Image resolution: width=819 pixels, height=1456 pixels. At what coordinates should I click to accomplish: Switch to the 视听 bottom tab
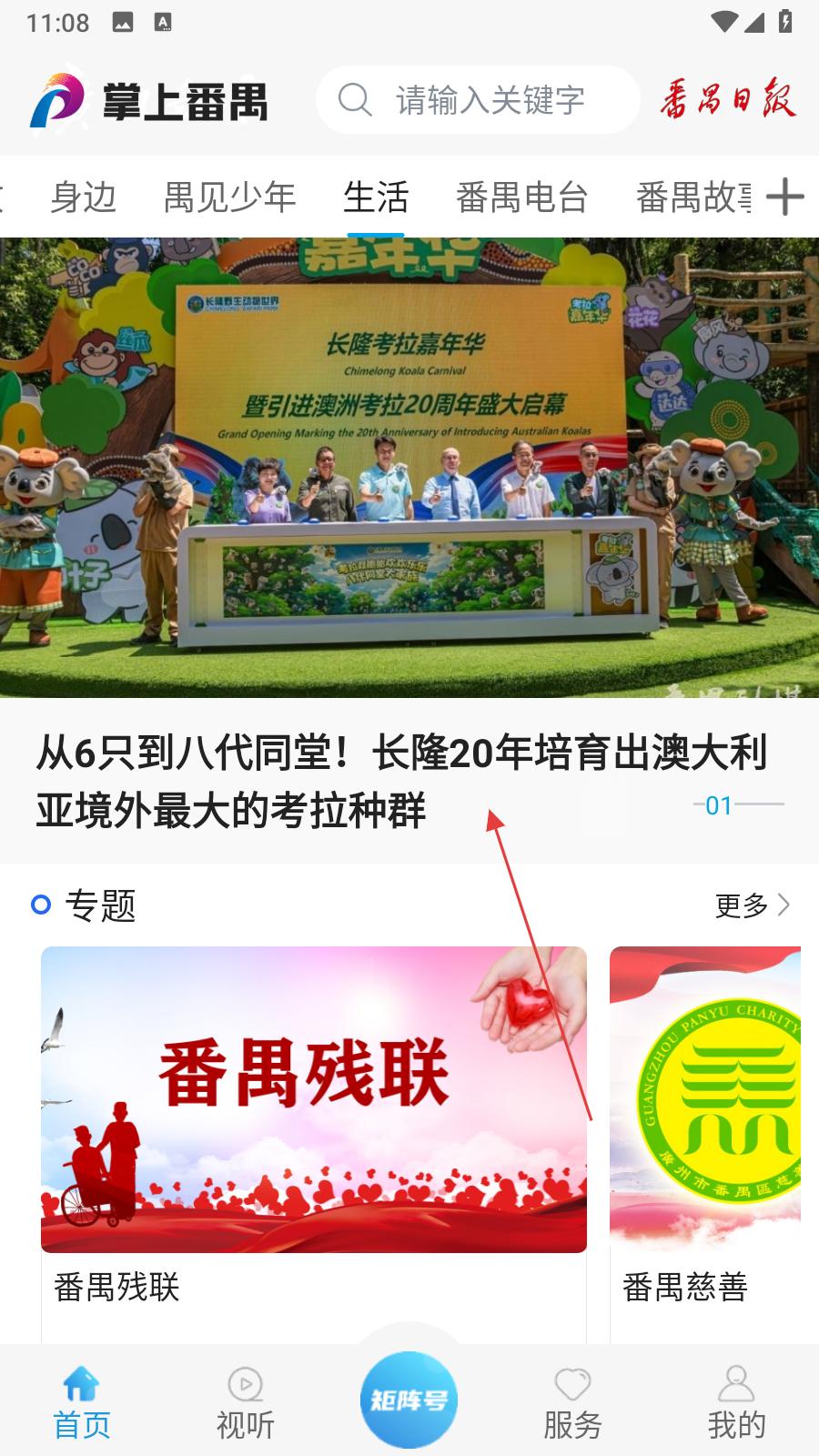pyautogui.click(x=246, y=1401)
